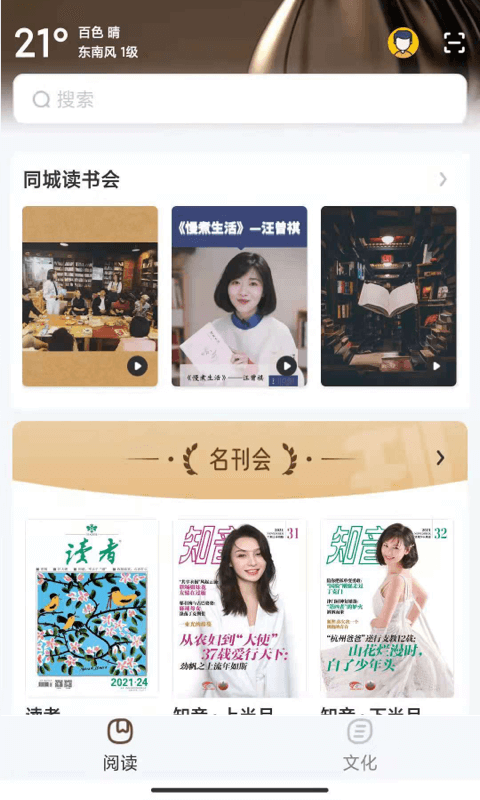Open the 名刊会 section arrow
Viewport: 480px width, 800px height.
pos(440,458)
